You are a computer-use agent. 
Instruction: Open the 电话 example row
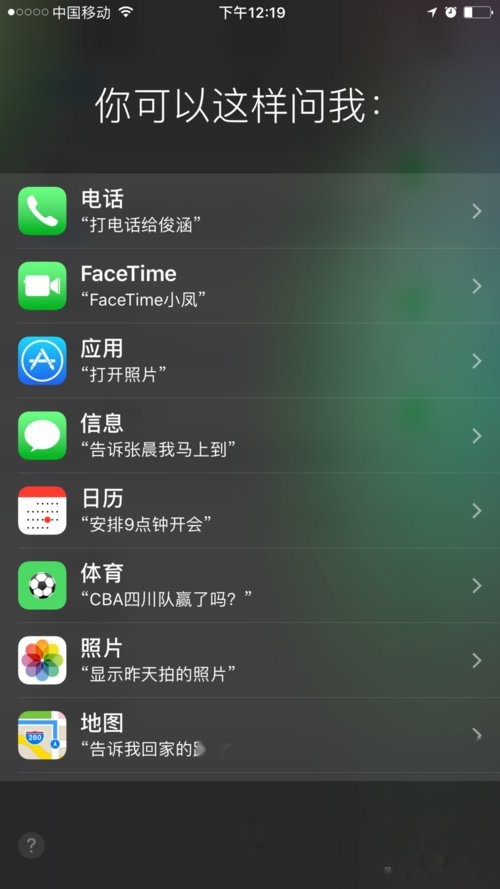[x=250, y=211]
